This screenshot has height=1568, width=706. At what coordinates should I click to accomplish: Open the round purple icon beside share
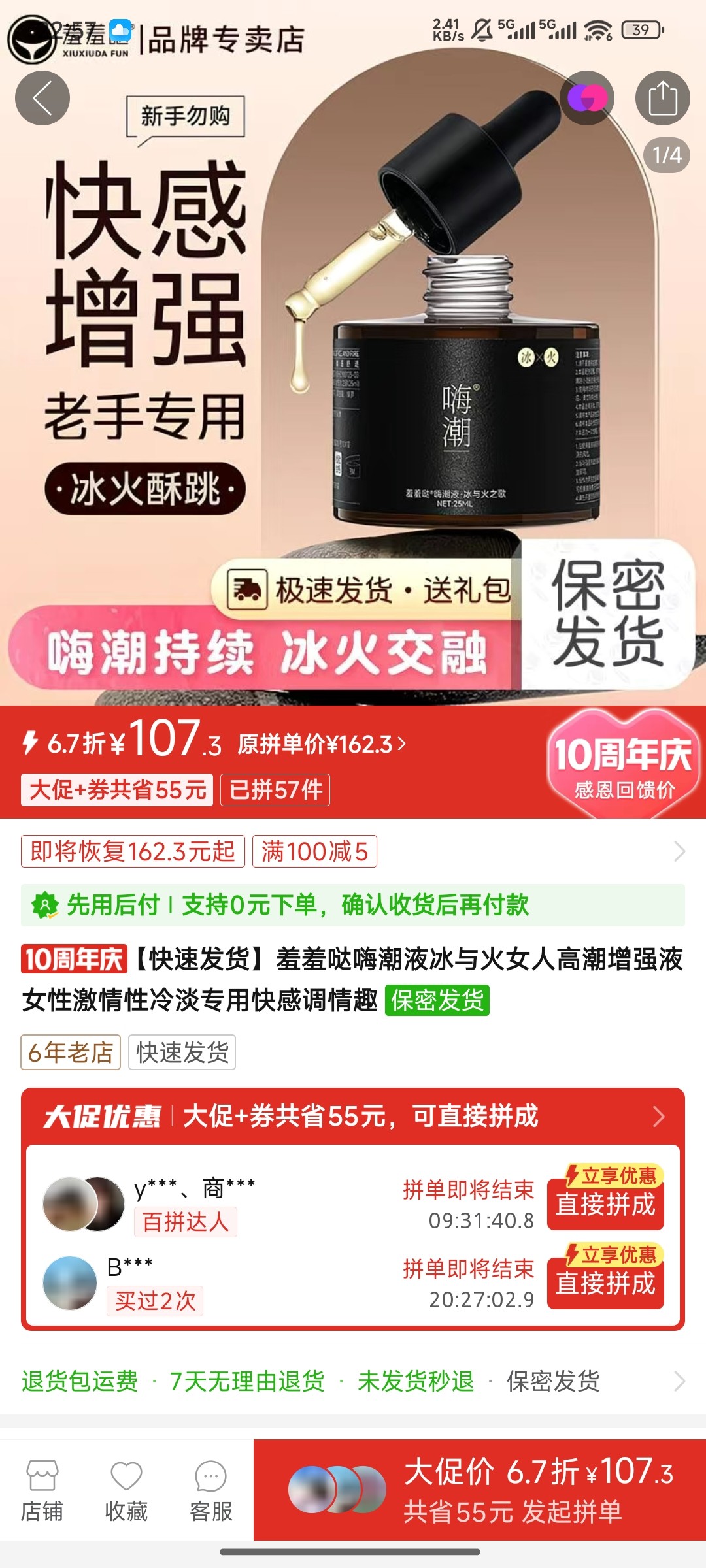pos(586,99)
